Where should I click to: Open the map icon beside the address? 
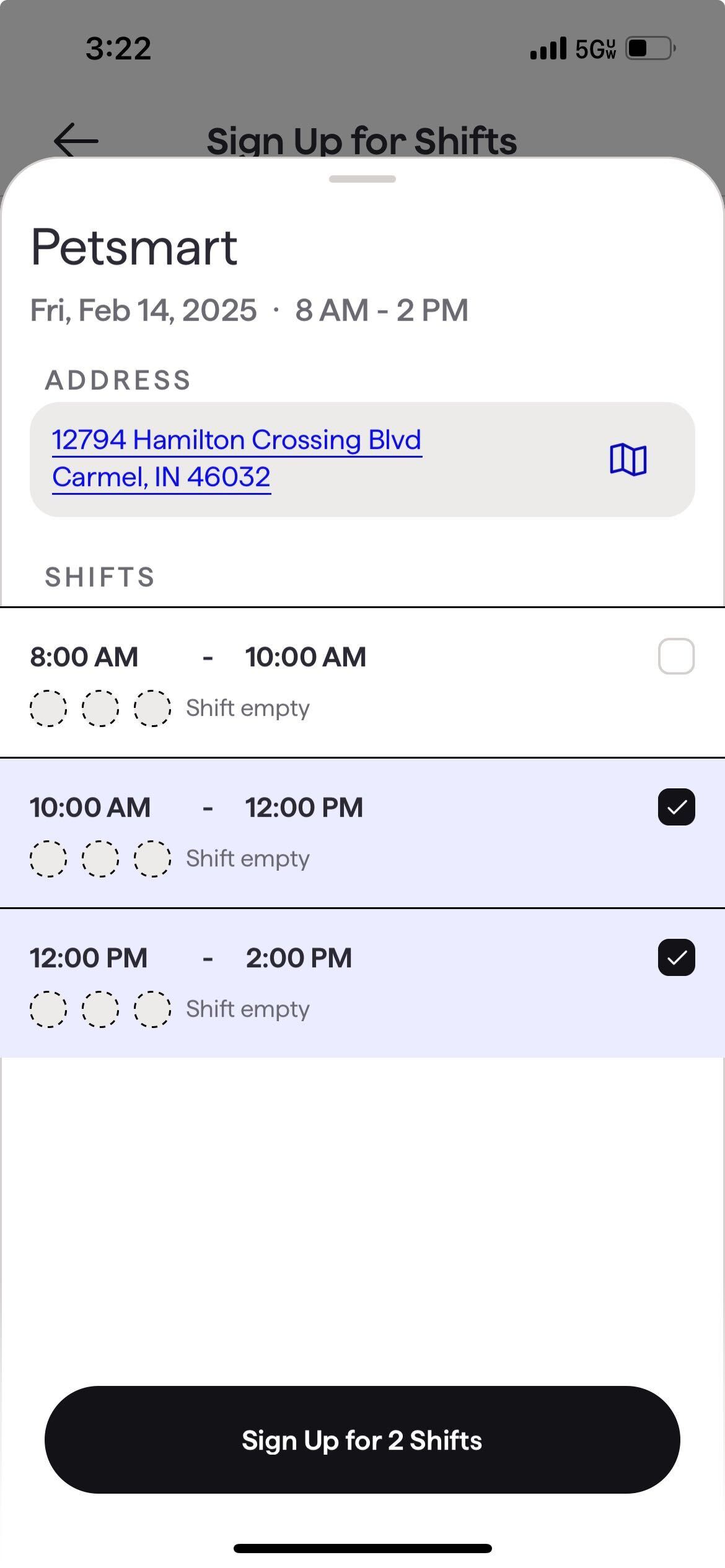pos(628,460)
